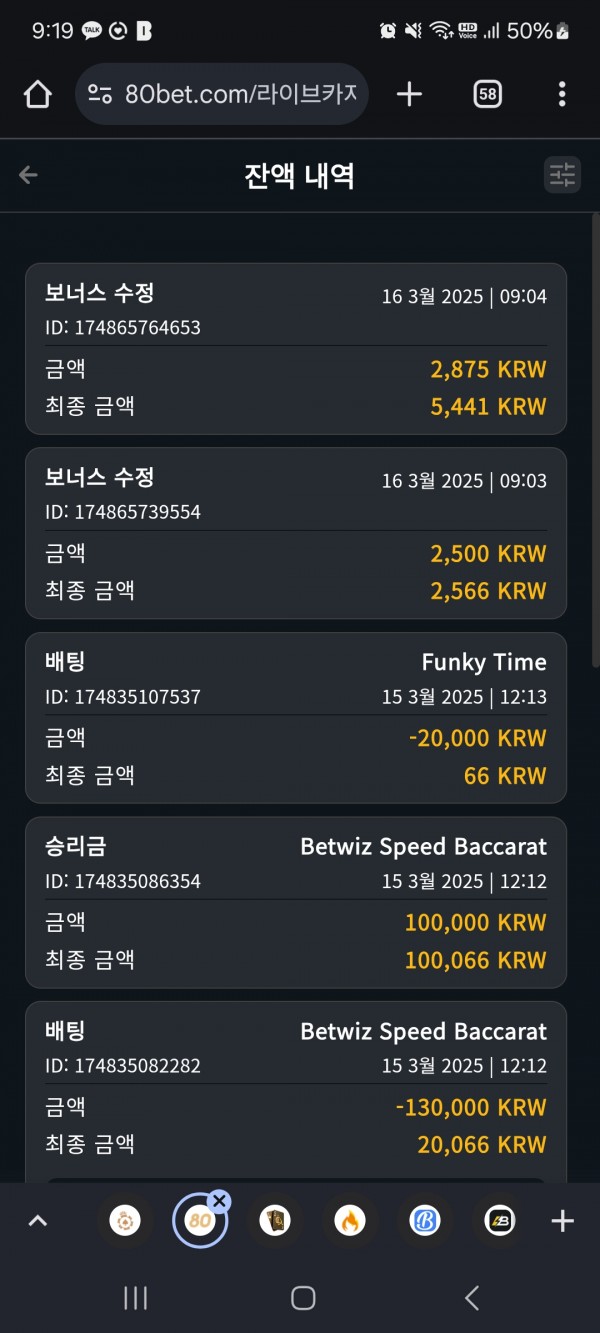This screenshot has height=1333, width=600.
Task: Go to the phone home screen
Action: [303, 1298]
